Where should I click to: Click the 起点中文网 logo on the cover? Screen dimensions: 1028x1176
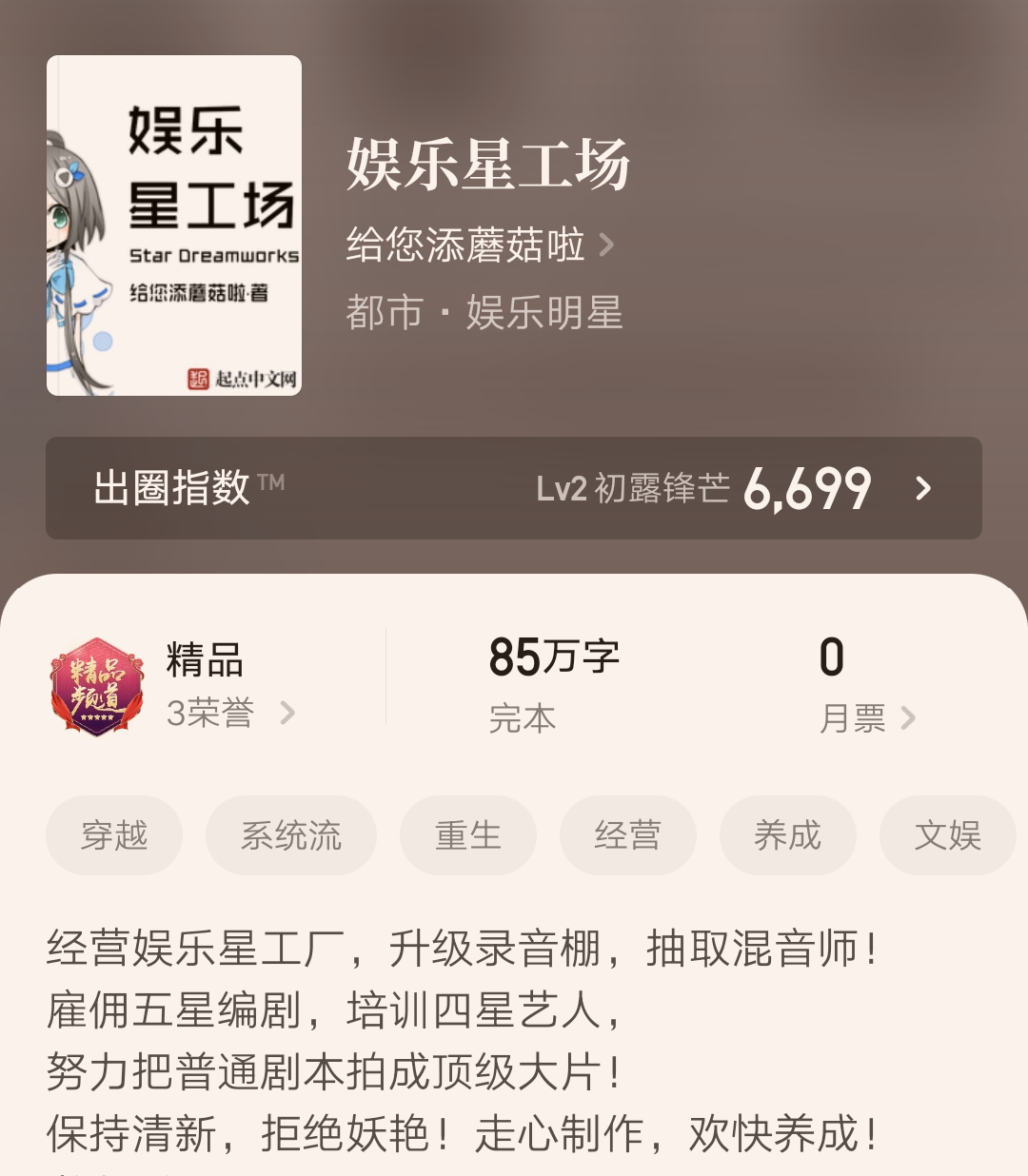pyautogui.click(x=244, y=379)
